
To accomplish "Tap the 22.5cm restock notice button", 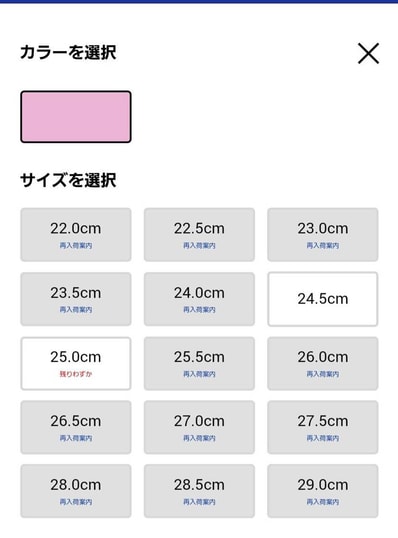I will pyautogui.click(x=199, y=235).
